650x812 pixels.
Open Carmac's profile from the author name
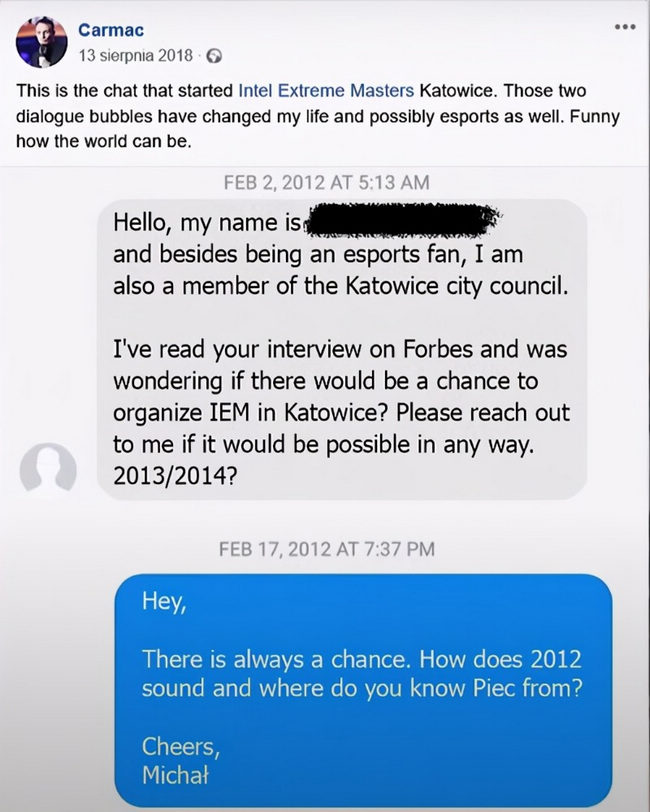click(x=109, y=31)
